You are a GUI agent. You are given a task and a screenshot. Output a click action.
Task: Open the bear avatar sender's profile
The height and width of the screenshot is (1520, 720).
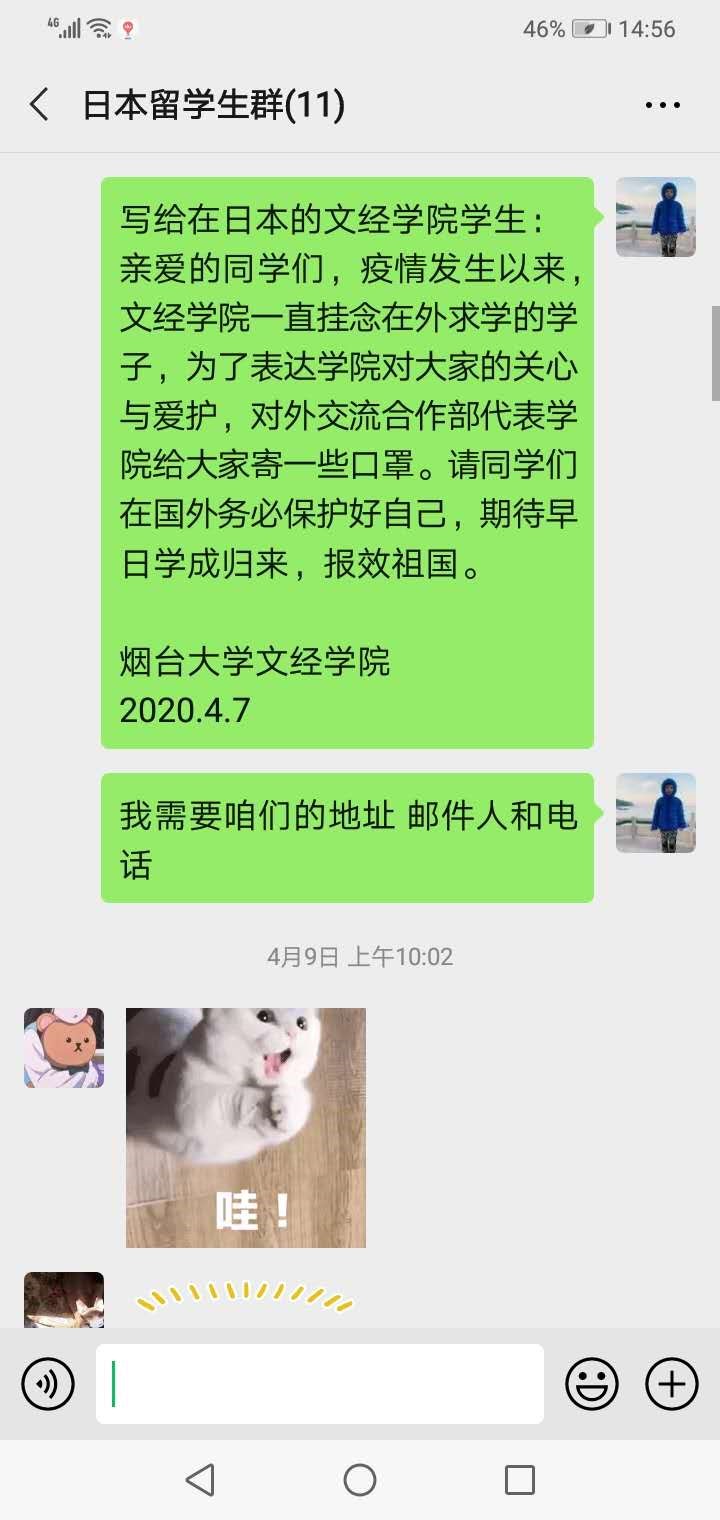coord(64,1047)
